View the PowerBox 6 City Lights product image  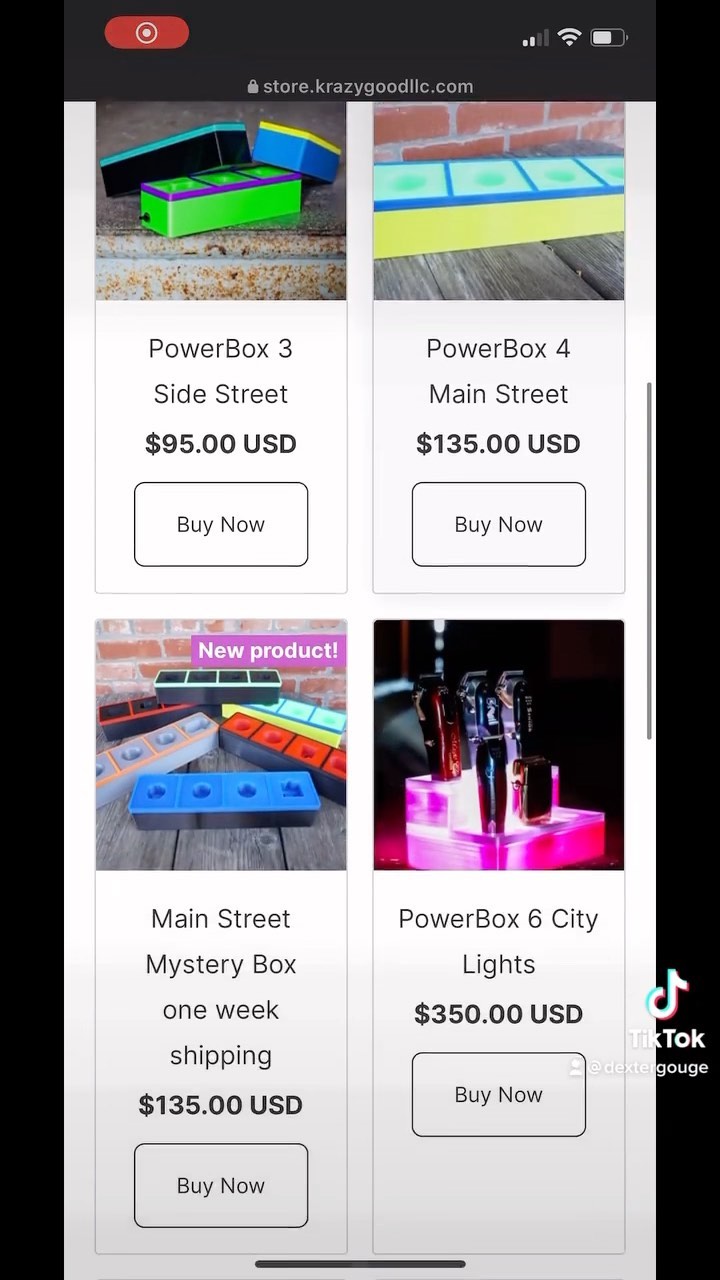pos(498,745)
